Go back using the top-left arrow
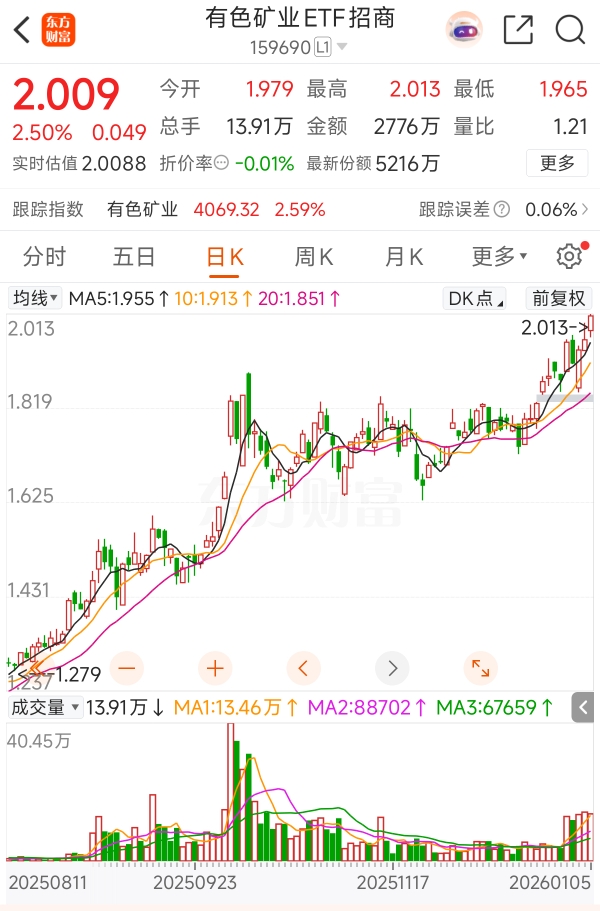 [x=22, y=30]
